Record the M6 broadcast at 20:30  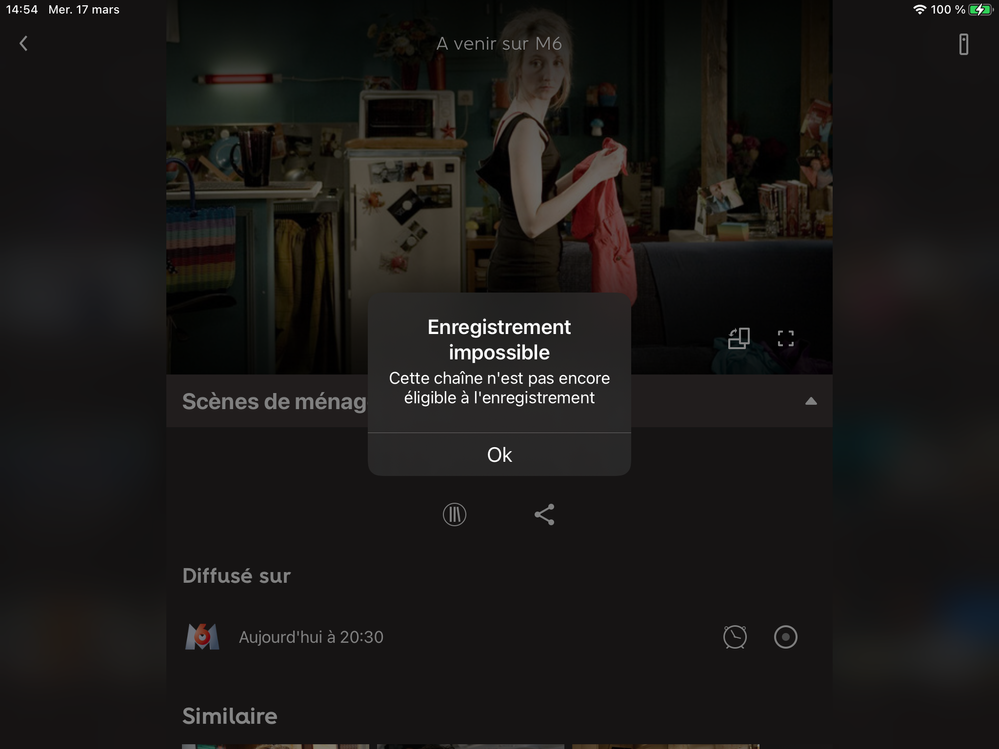[x=786, y=637]
